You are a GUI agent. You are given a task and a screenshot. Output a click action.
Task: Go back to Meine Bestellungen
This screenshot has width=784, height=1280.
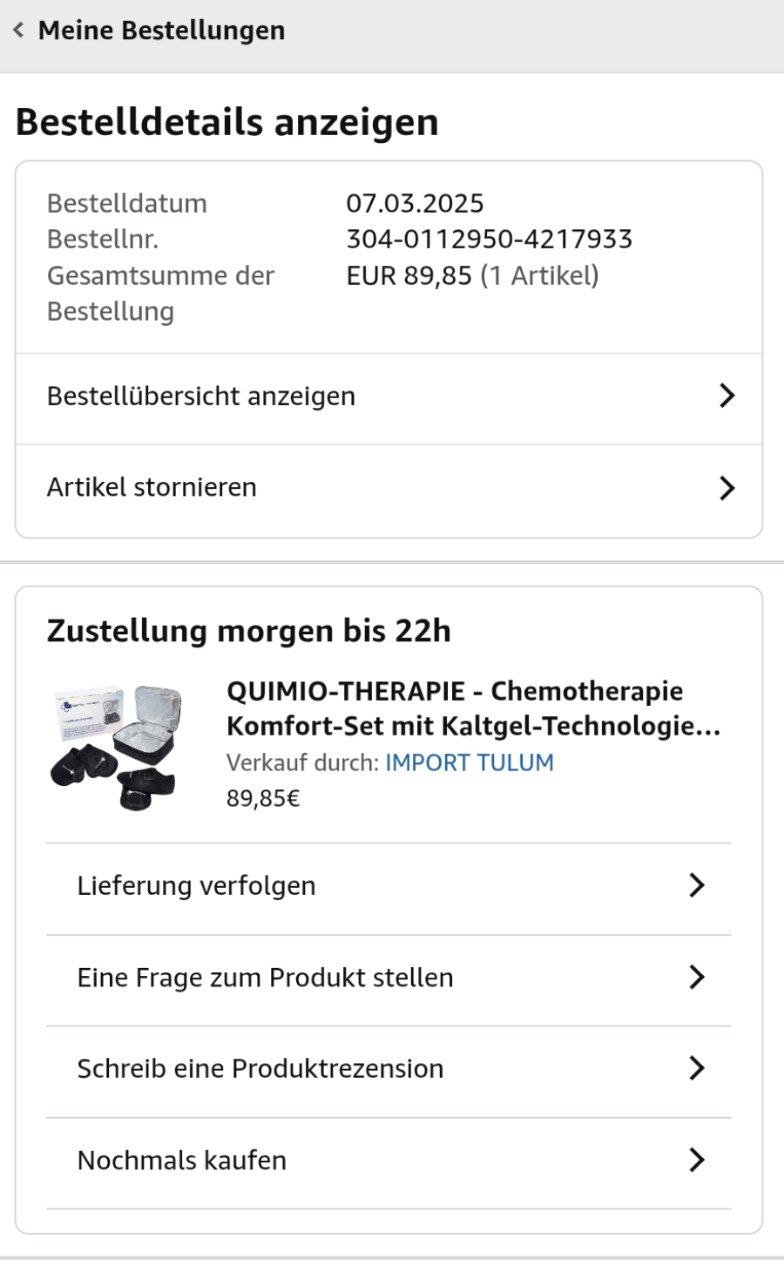pos(148,31)
